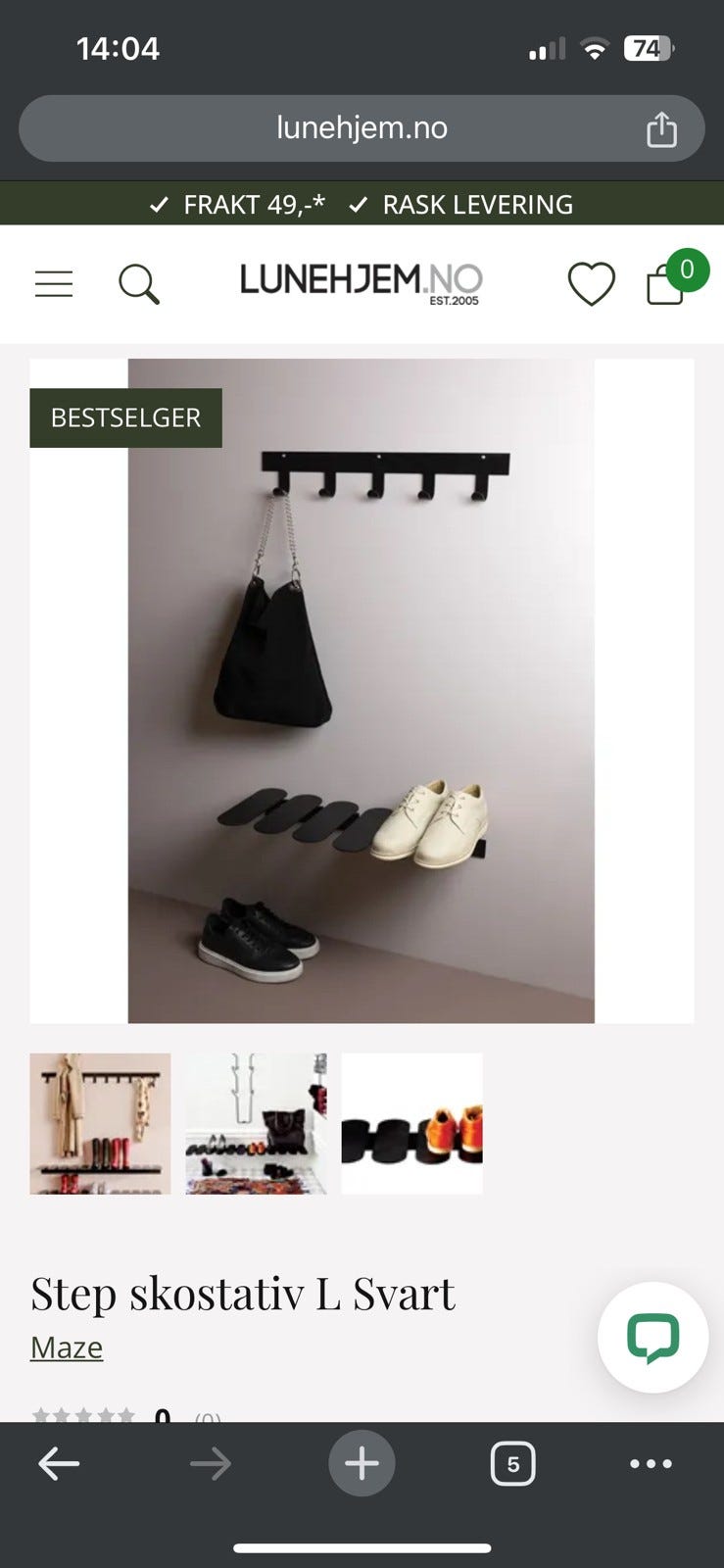The height and width of the screenshot is (1568, 724).
Task: Open the wishlist heart icon
Action: 591,283
